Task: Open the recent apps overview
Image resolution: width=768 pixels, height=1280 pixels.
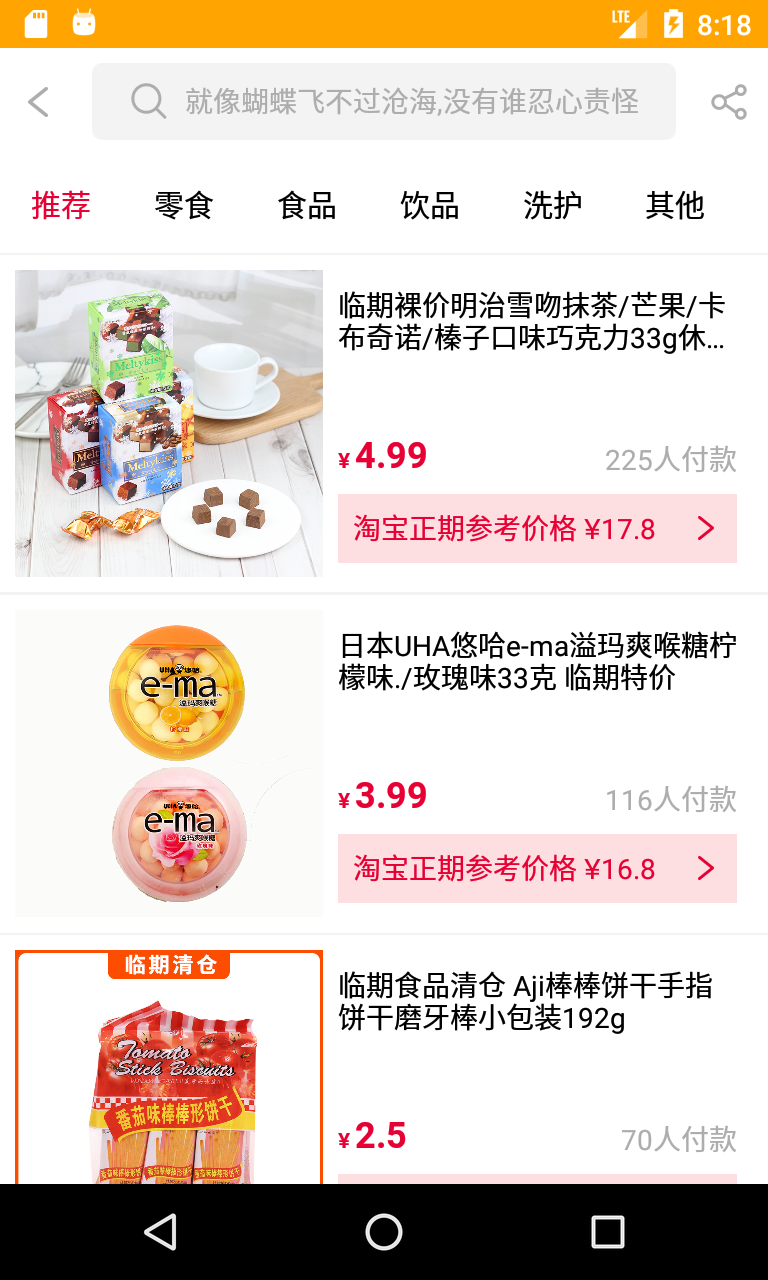Action: point(607,1232)
